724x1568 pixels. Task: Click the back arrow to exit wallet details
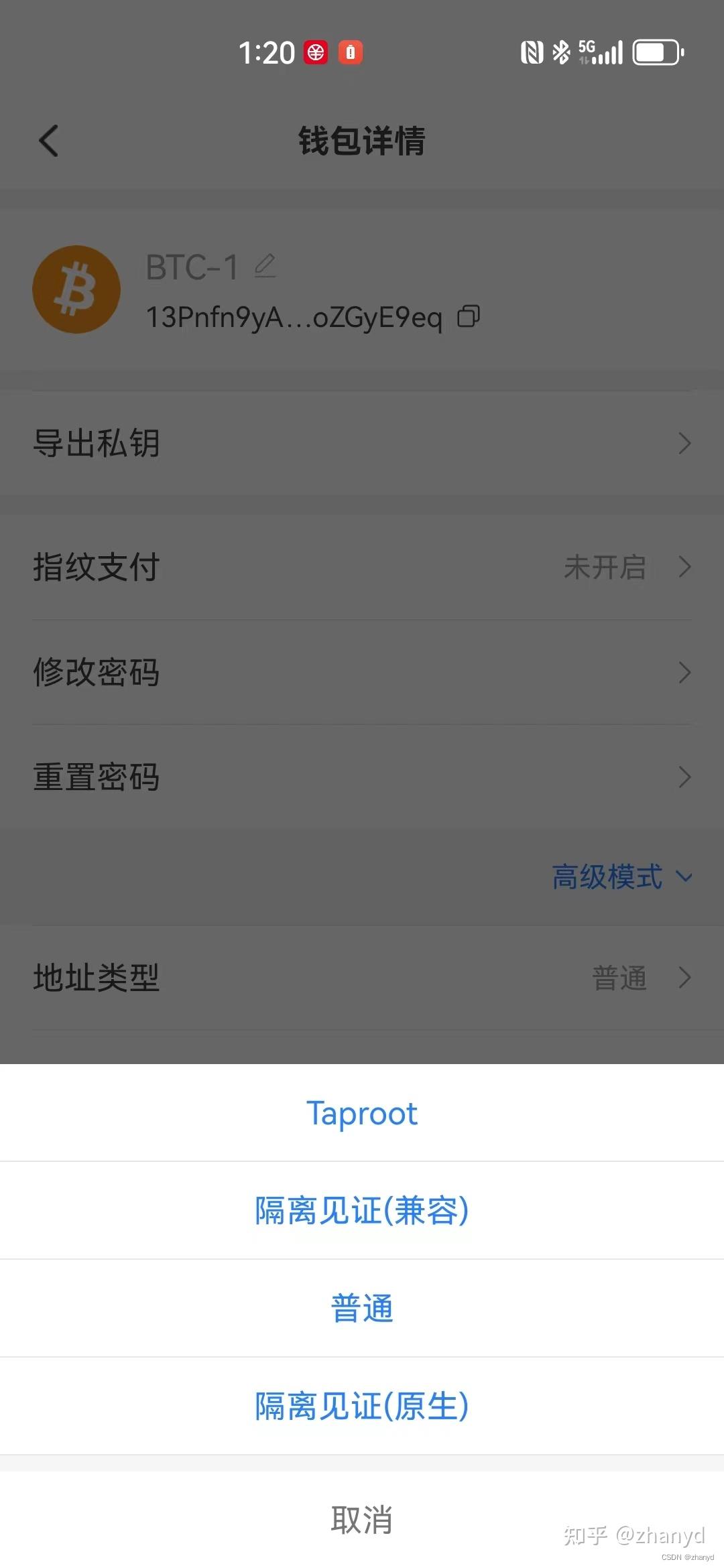pos(48,141)
